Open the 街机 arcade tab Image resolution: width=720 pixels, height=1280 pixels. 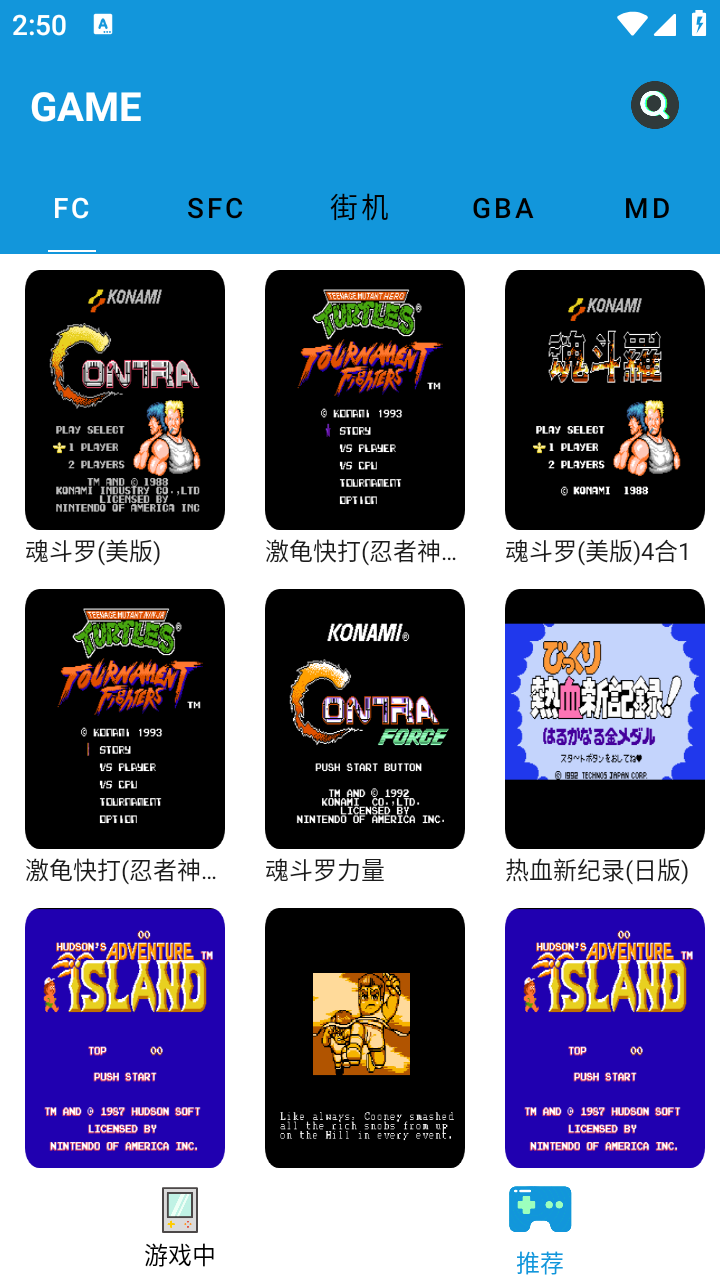coord(359,208)
